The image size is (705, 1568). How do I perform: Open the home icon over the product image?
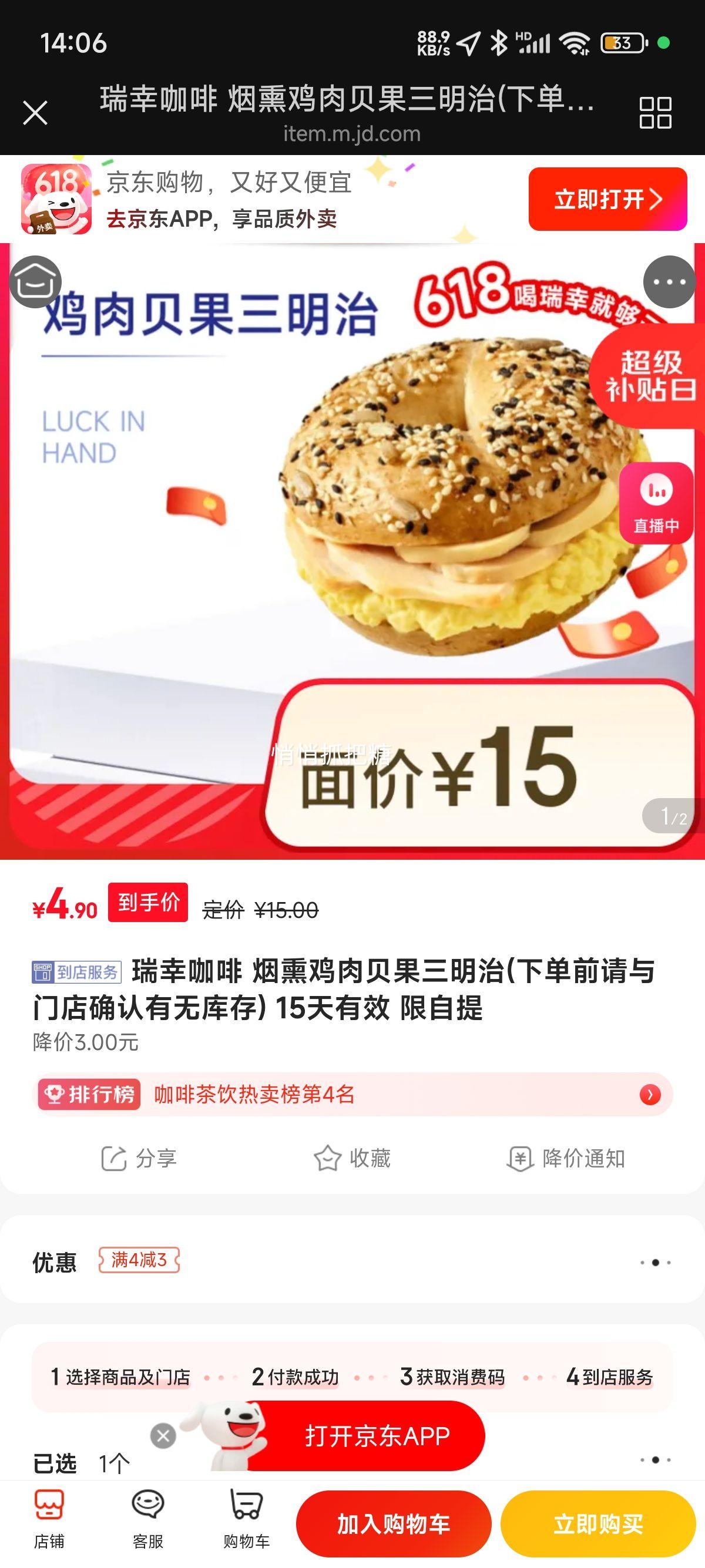(35, 282)
